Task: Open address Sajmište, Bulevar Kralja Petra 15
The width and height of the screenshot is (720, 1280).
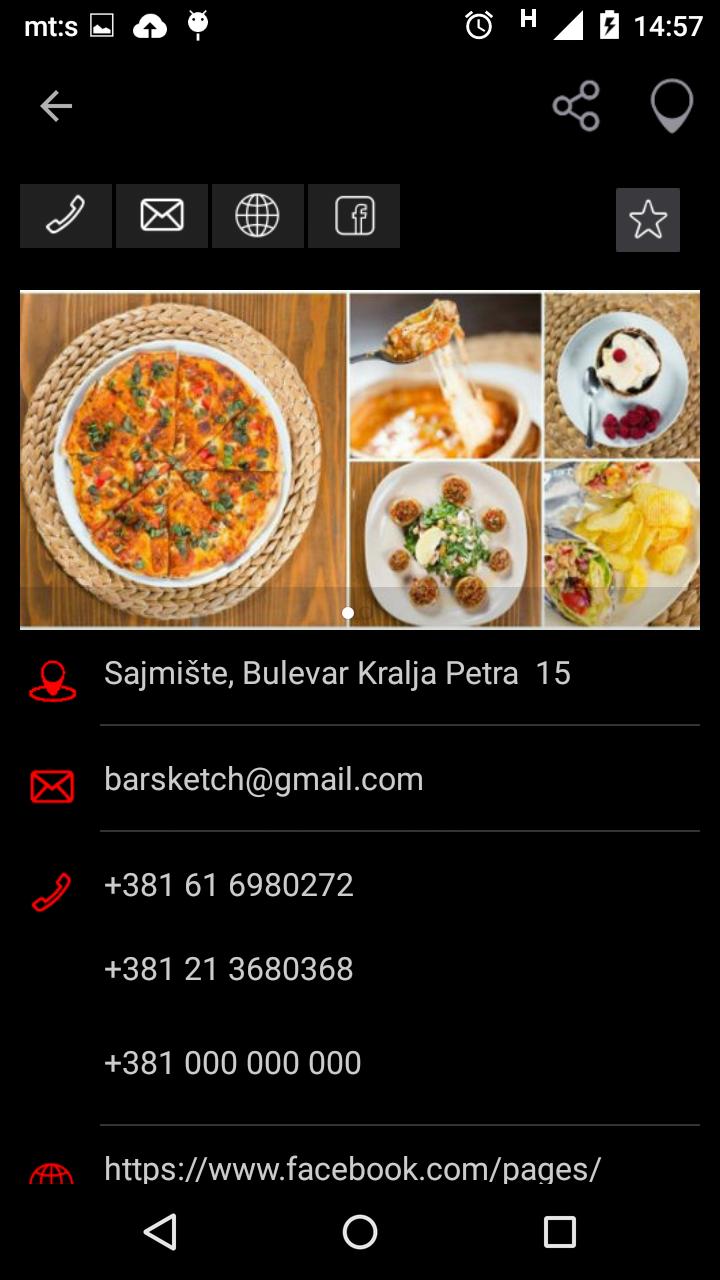Action: [337, 673]
